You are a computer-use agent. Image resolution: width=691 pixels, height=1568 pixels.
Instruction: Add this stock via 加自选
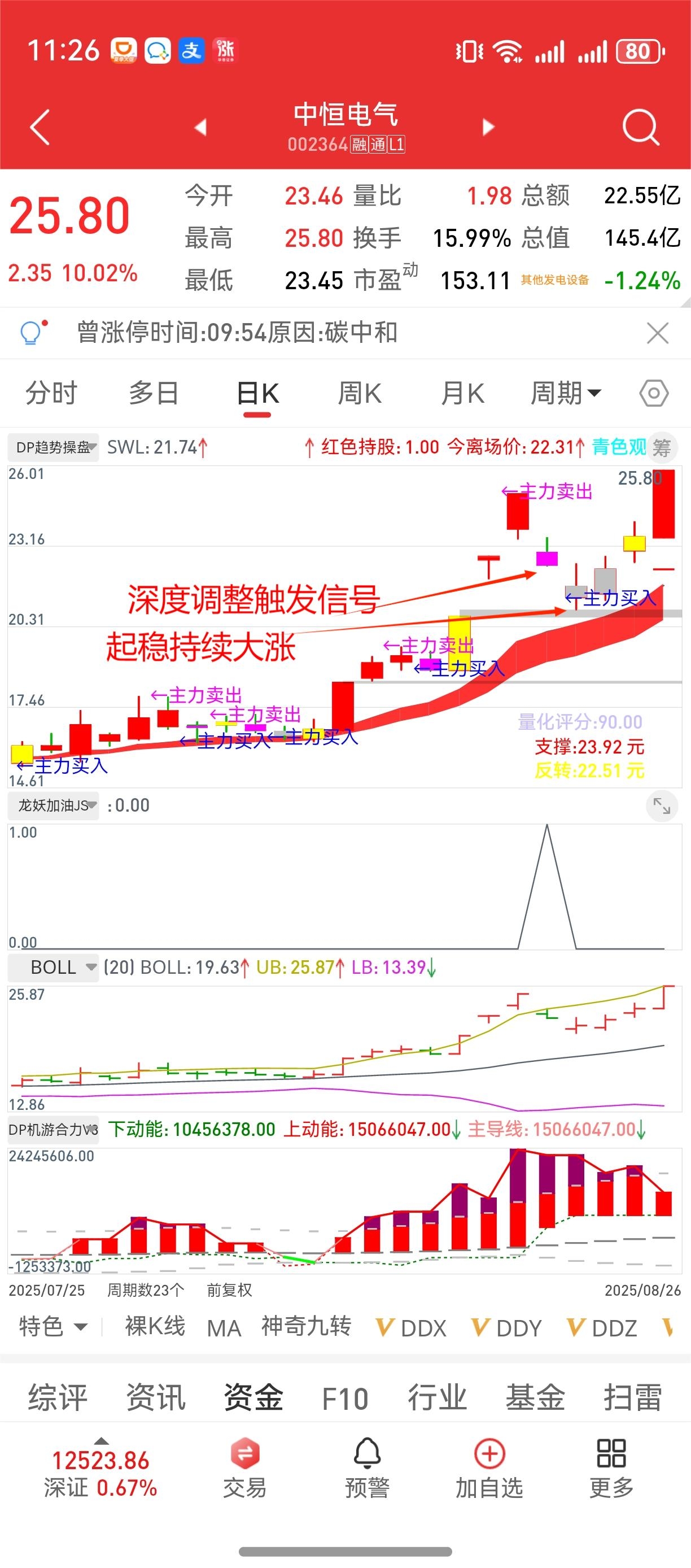pyautogui.click(x=489, y=1468)
